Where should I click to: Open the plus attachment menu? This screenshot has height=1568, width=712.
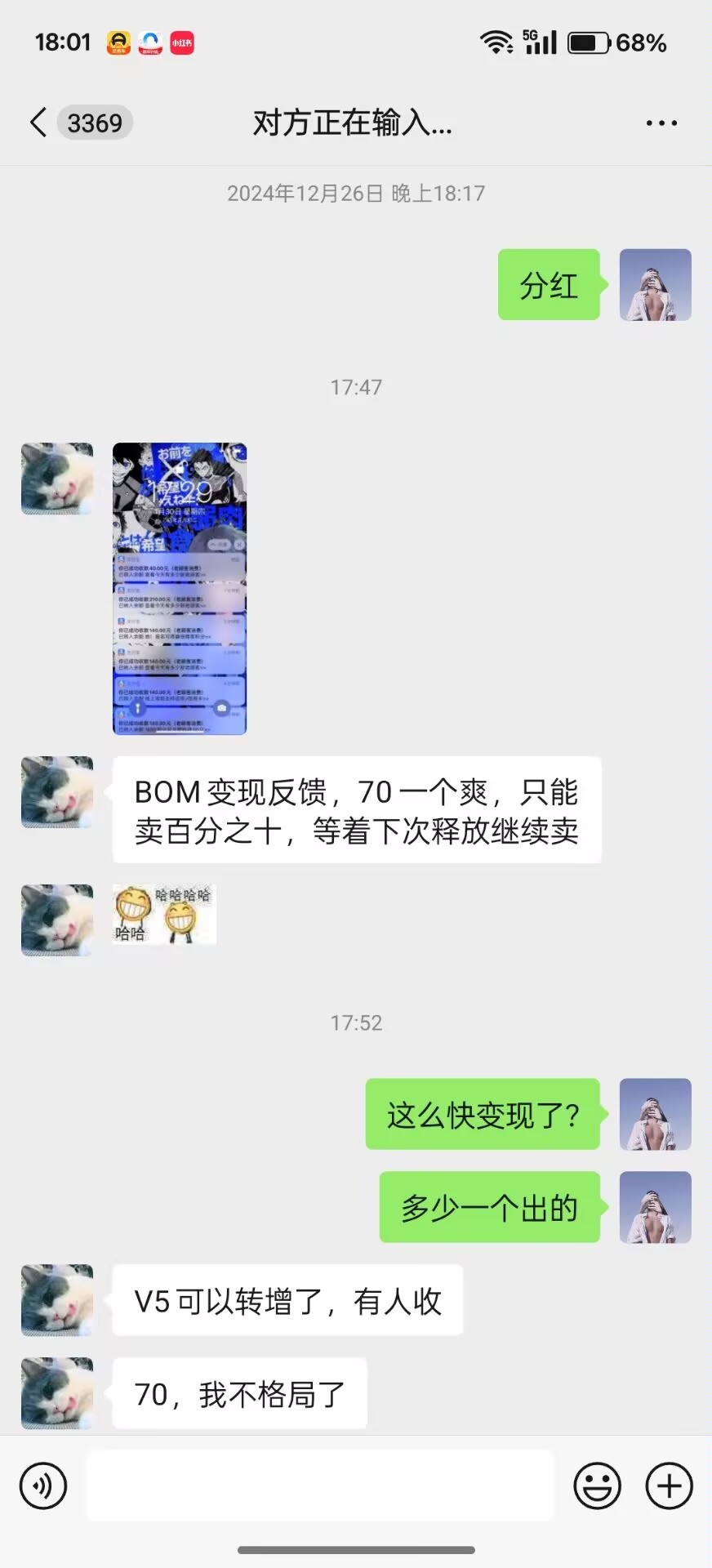pyautogui.click(x=669, y=1486)
